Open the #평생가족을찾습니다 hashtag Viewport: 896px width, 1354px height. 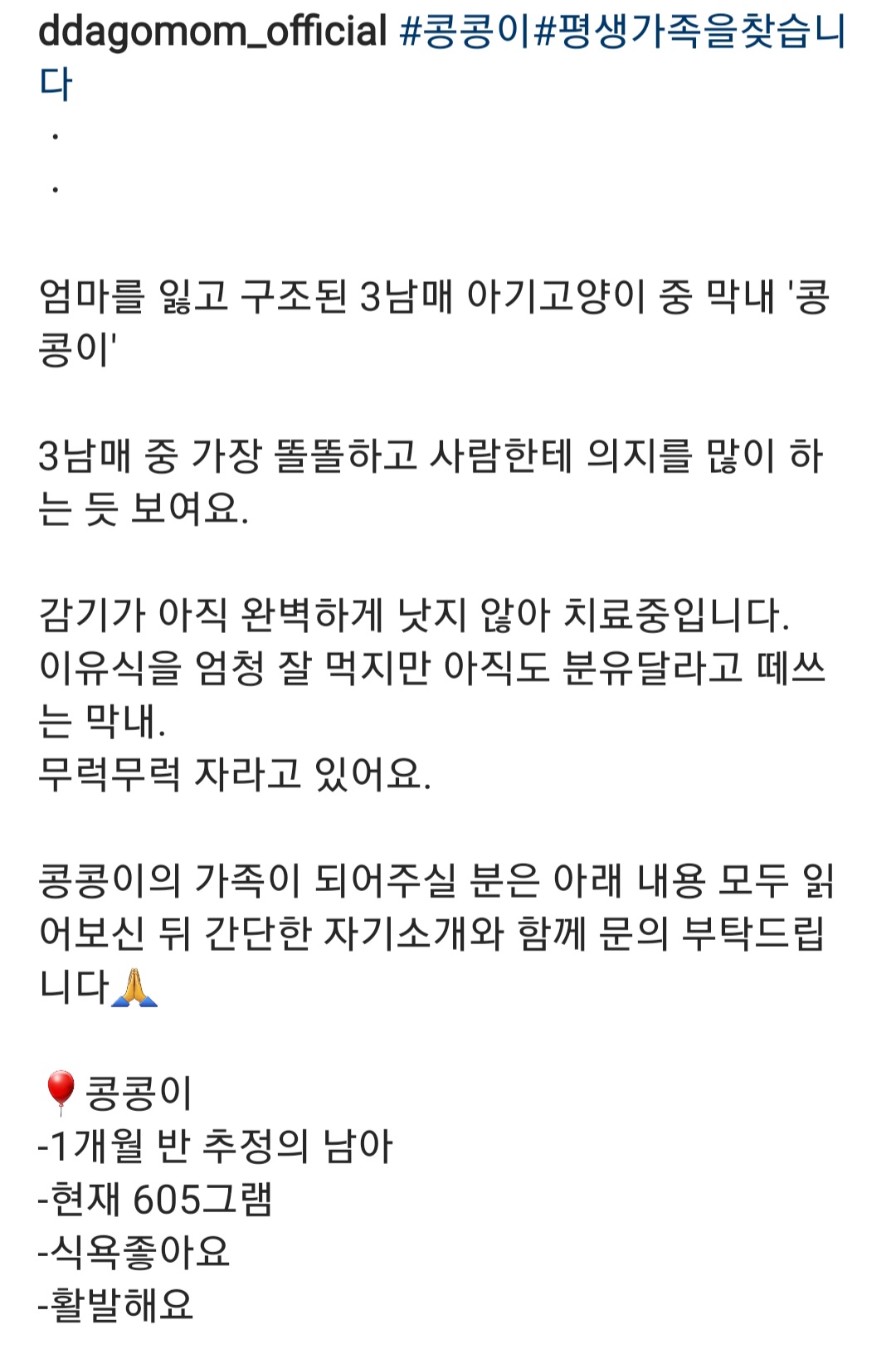click(x=689, y=33)
